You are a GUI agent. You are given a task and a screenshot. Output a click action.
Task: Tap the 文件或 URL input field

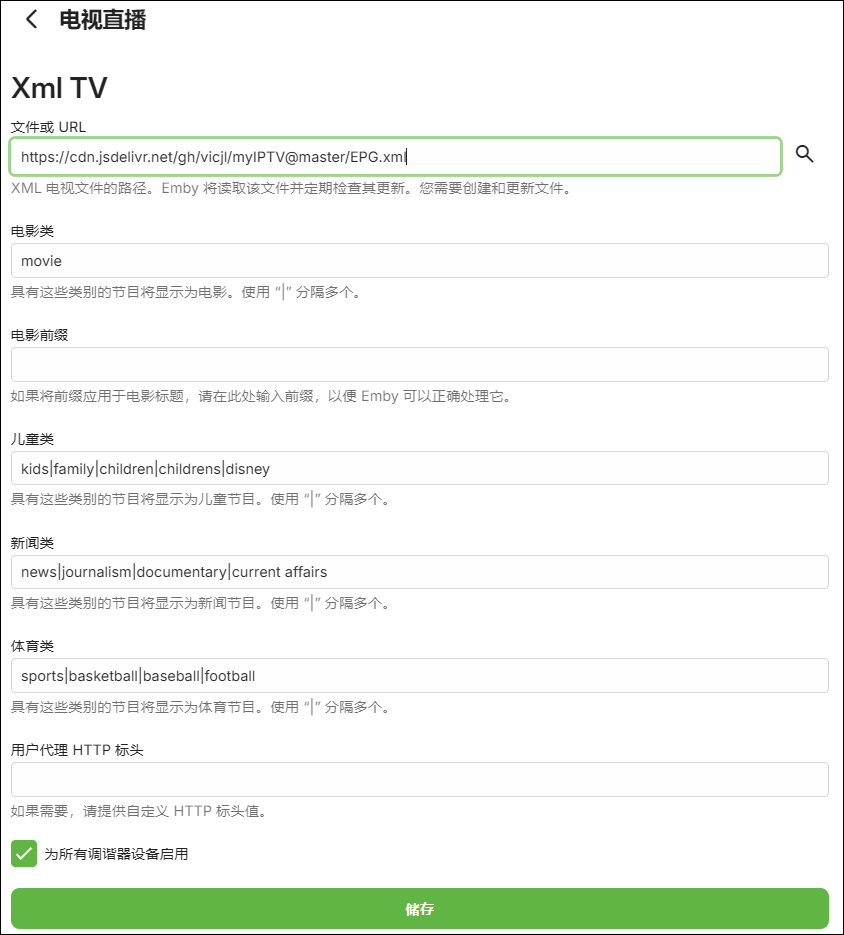395,157
